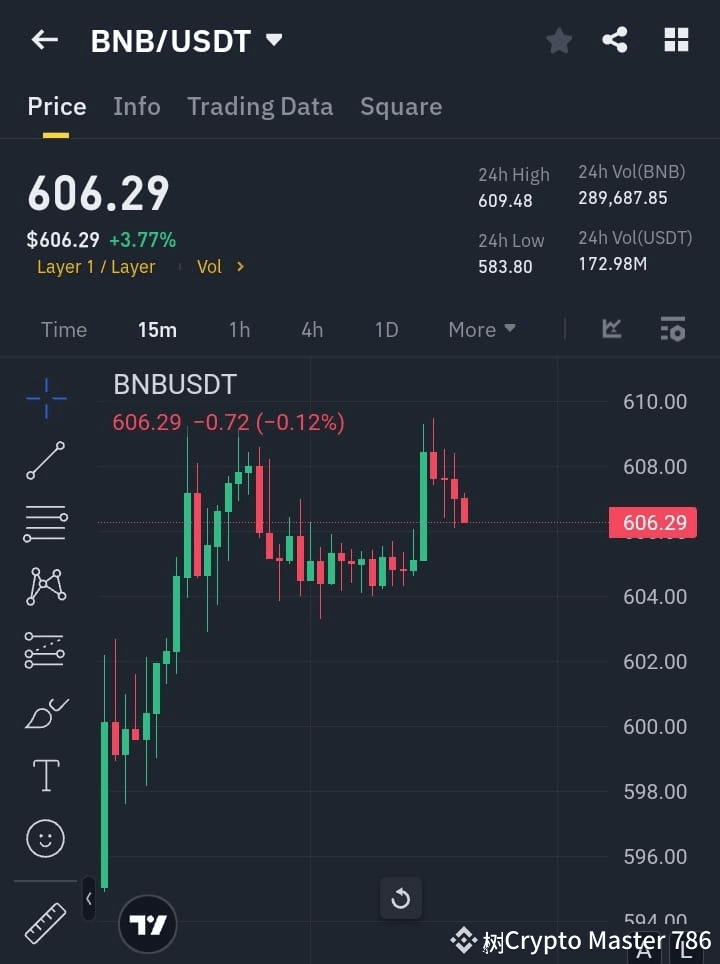The height and width of the screenshot is (964, 720).
Task: Collapse the drawing tools sidebar
Action: point(88,899)
